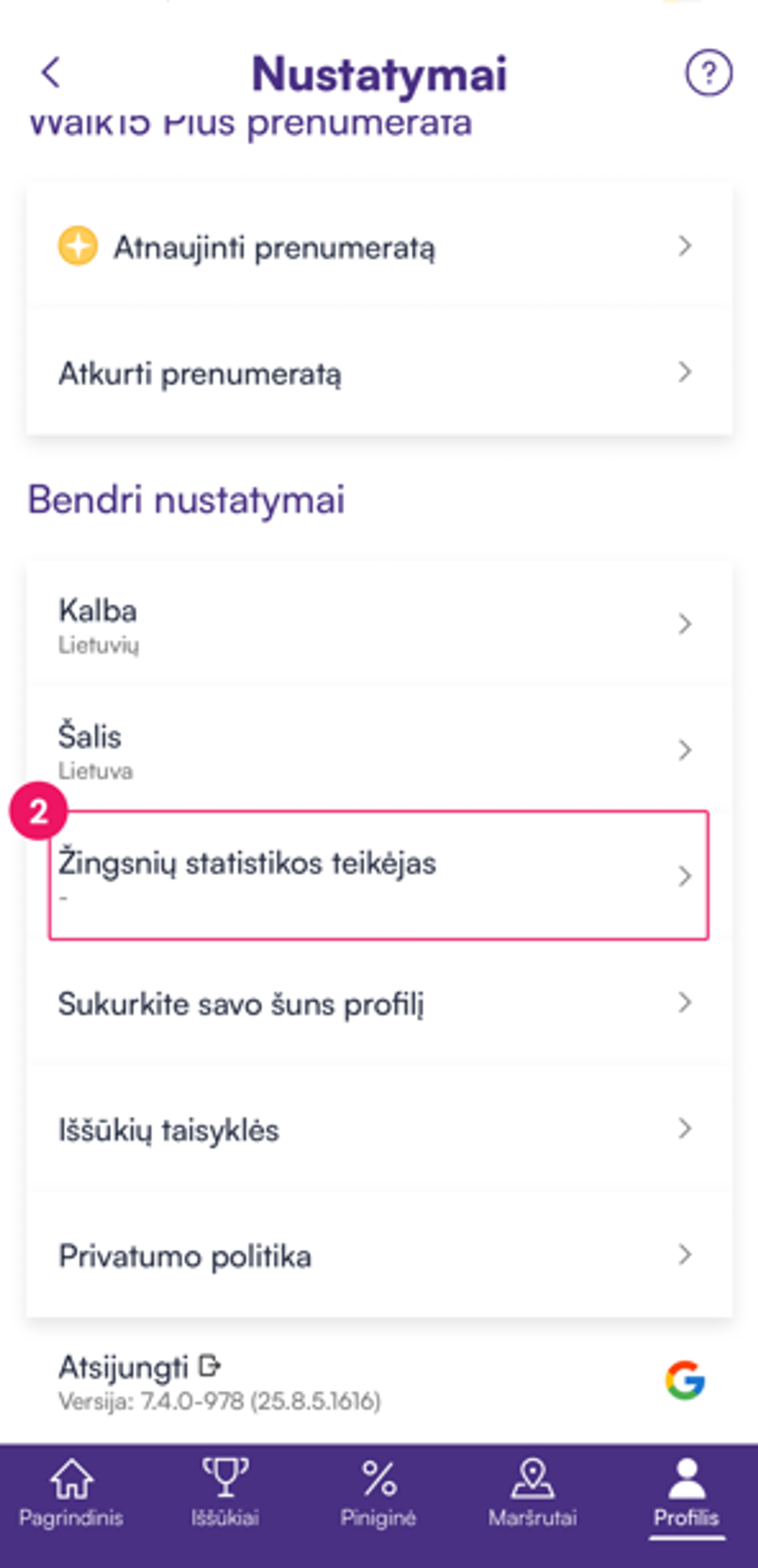The image size is (758, 1568).
Task: Open the Šalis country setting
Action: (x=378, y=750)
